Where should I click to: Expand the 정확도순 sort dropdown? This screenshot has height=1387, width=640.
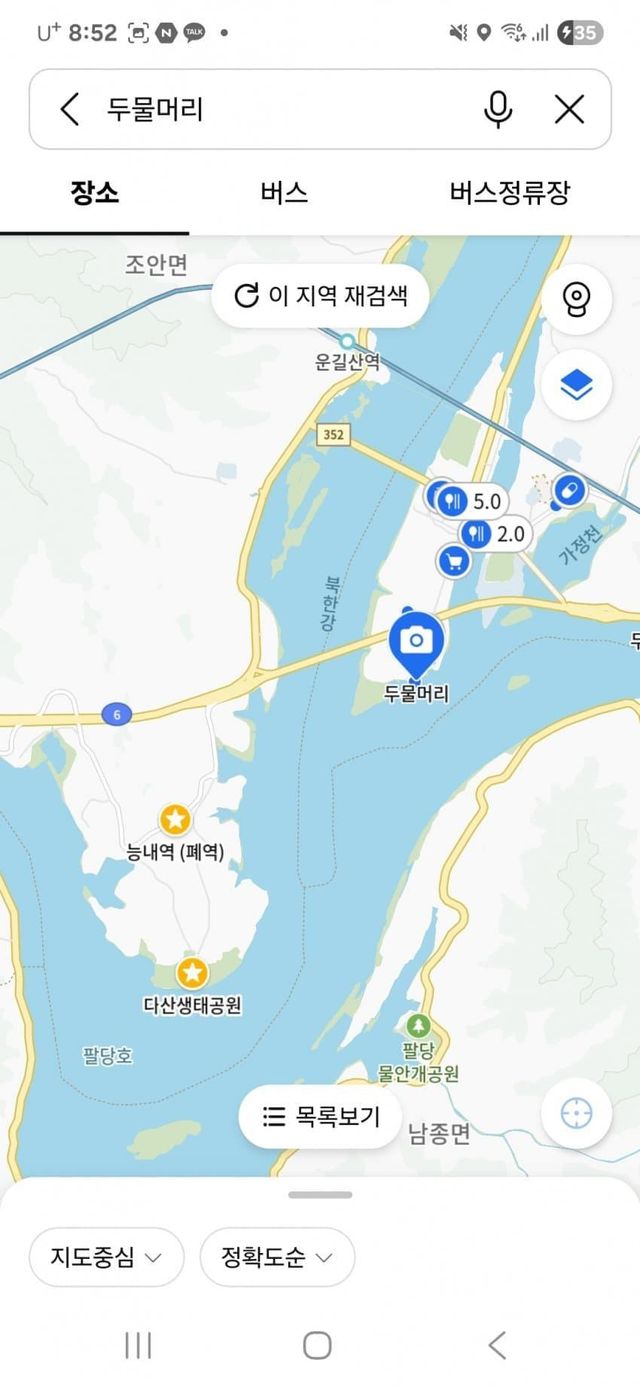277,1257
